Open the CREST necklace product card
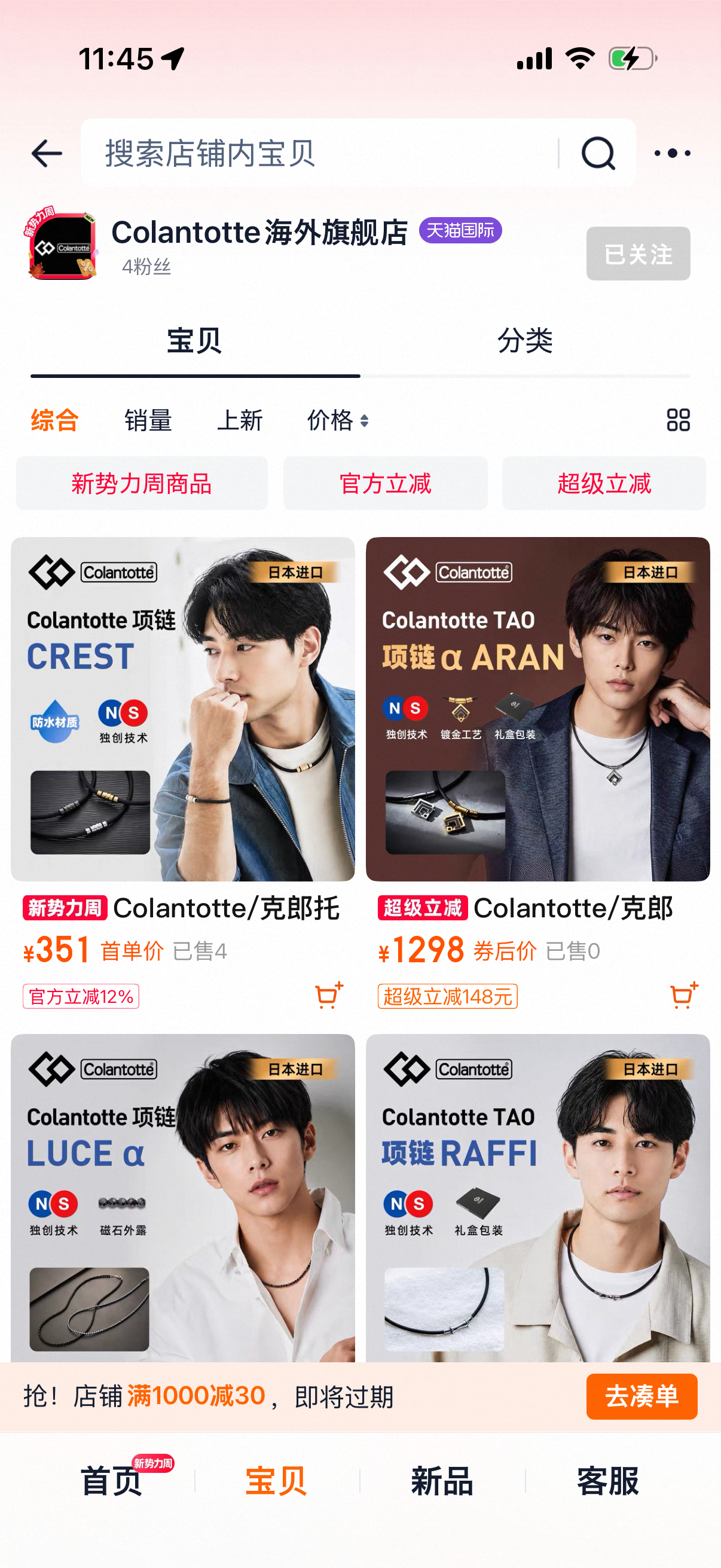The image size is (721, 1568). 182,709
